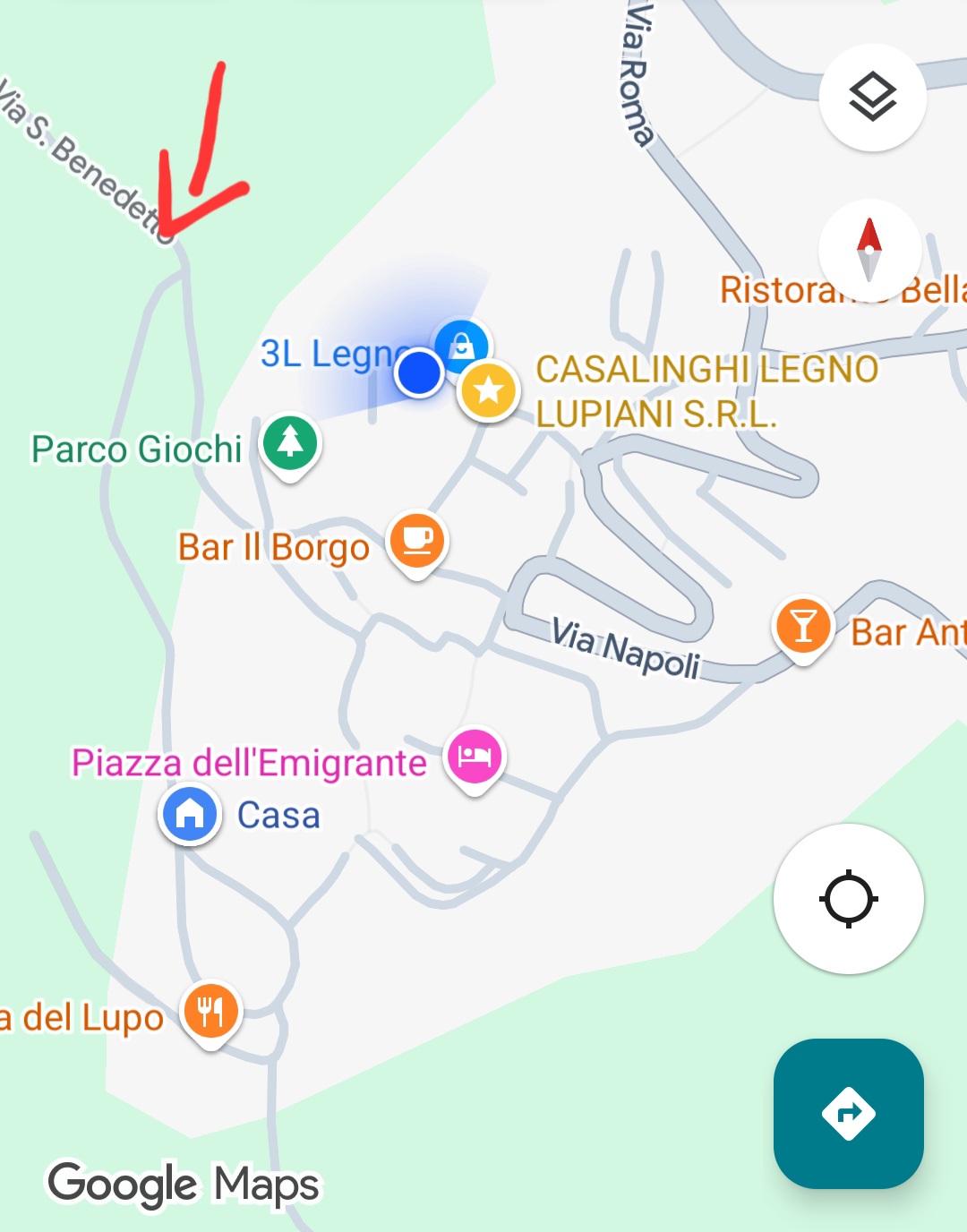The height and width of the screenshot is (1232, 967).
Task: Tap the compass to reorient north
Action: (869, 250)
